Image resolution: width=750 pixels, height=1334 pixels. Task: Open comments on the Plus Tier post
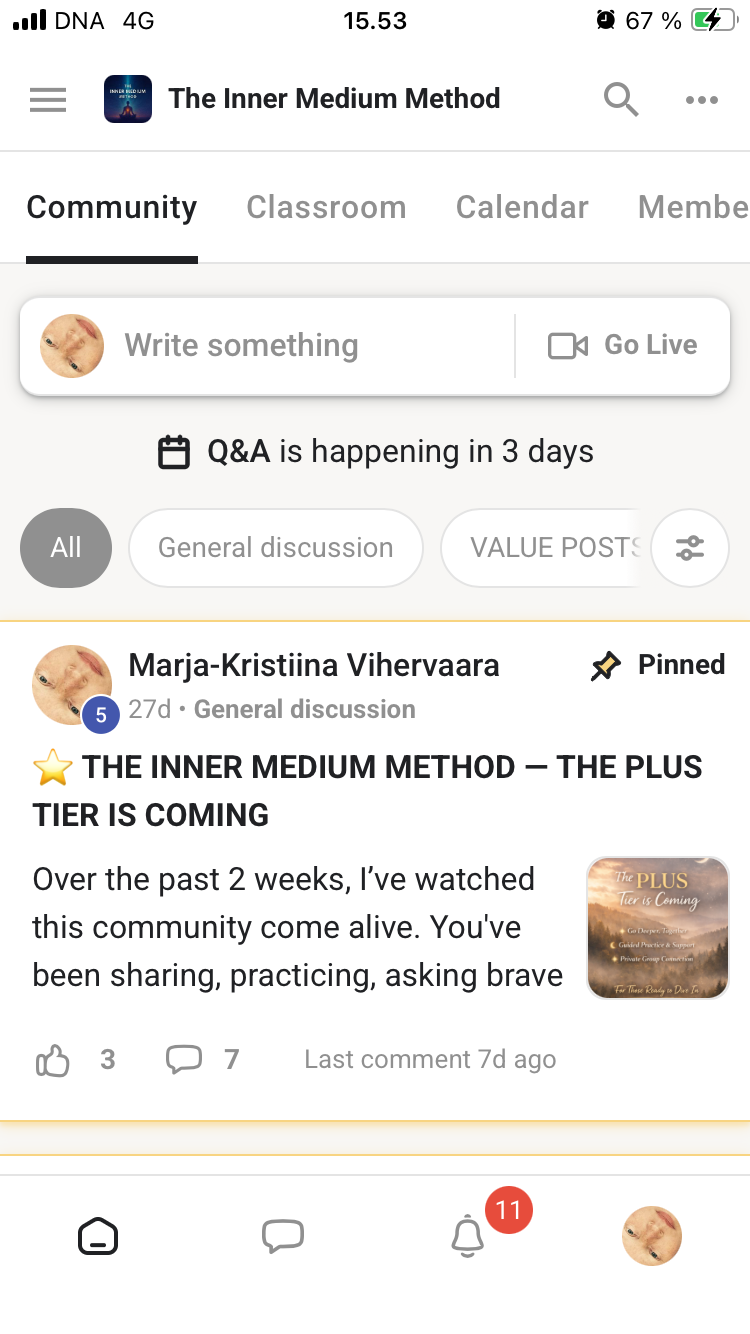pyautogui.click(x=184, y=1059)
